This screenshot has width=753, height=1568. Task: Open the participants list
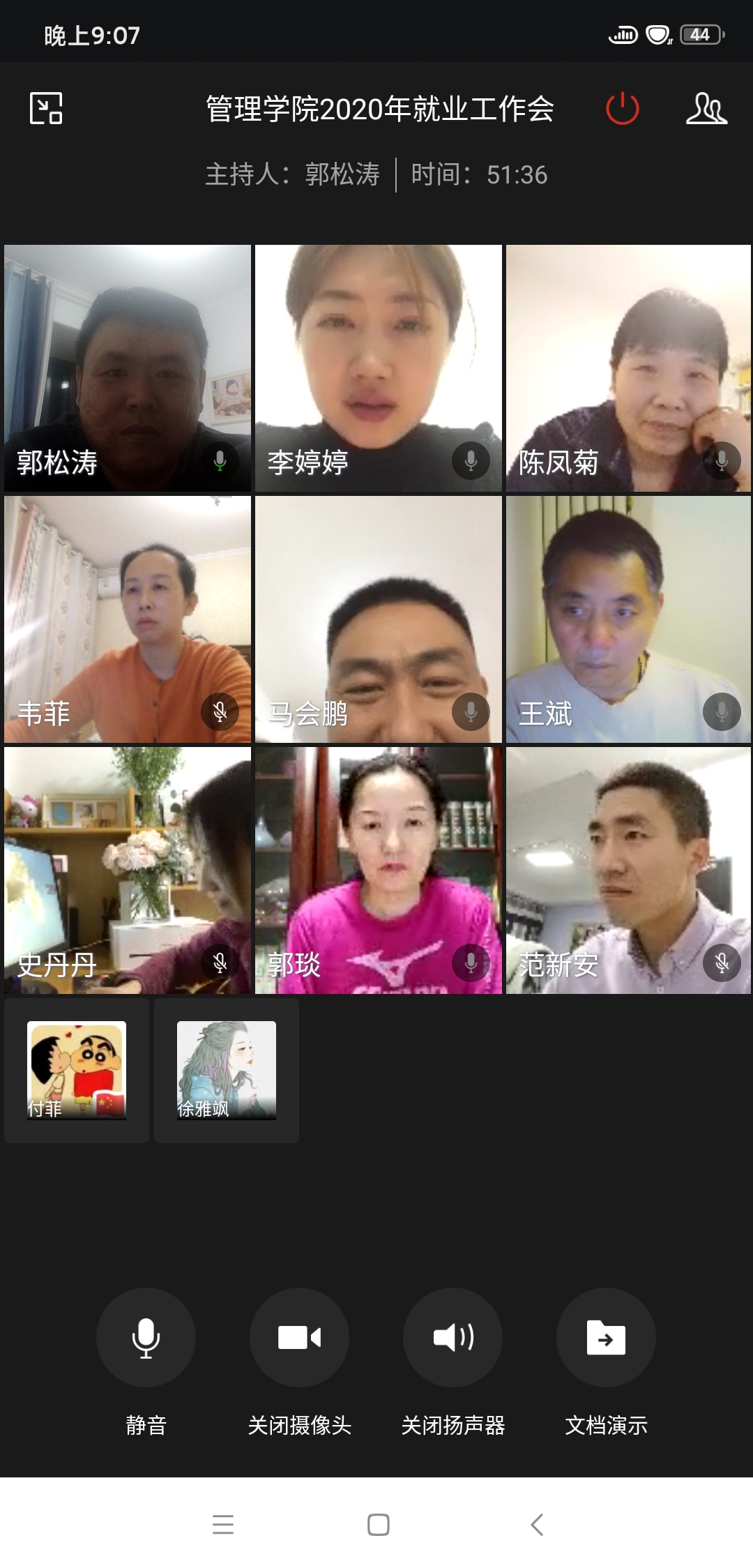coord(706,109)
